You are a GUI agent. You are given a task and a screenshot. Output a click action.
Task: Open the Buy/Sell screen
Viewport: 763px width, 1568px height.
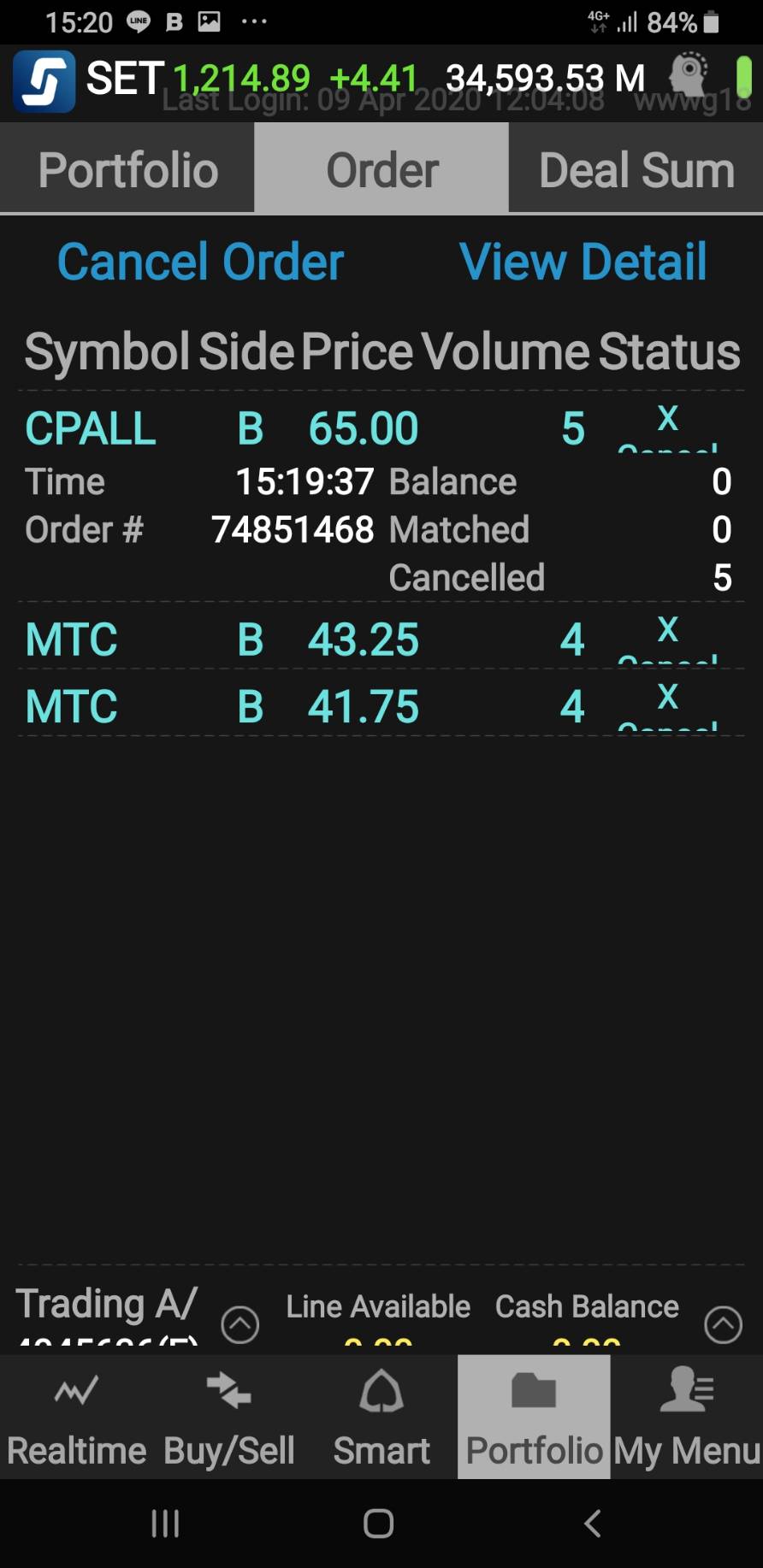pos(228,1417)
